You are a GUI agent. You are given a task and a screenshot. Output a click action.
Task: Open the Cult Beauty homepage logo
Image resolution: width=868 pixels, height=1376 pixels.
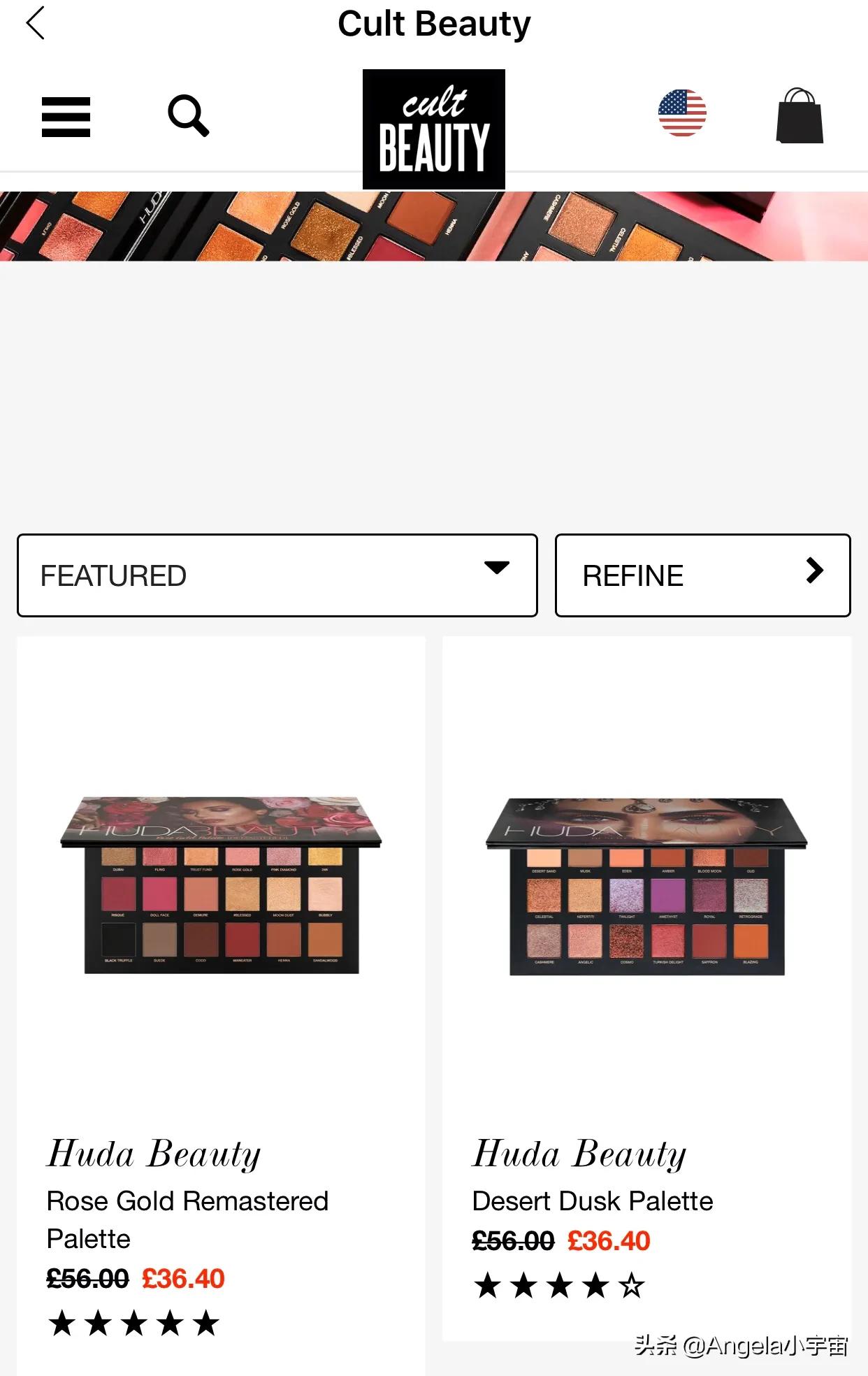[x=433, y=129]
